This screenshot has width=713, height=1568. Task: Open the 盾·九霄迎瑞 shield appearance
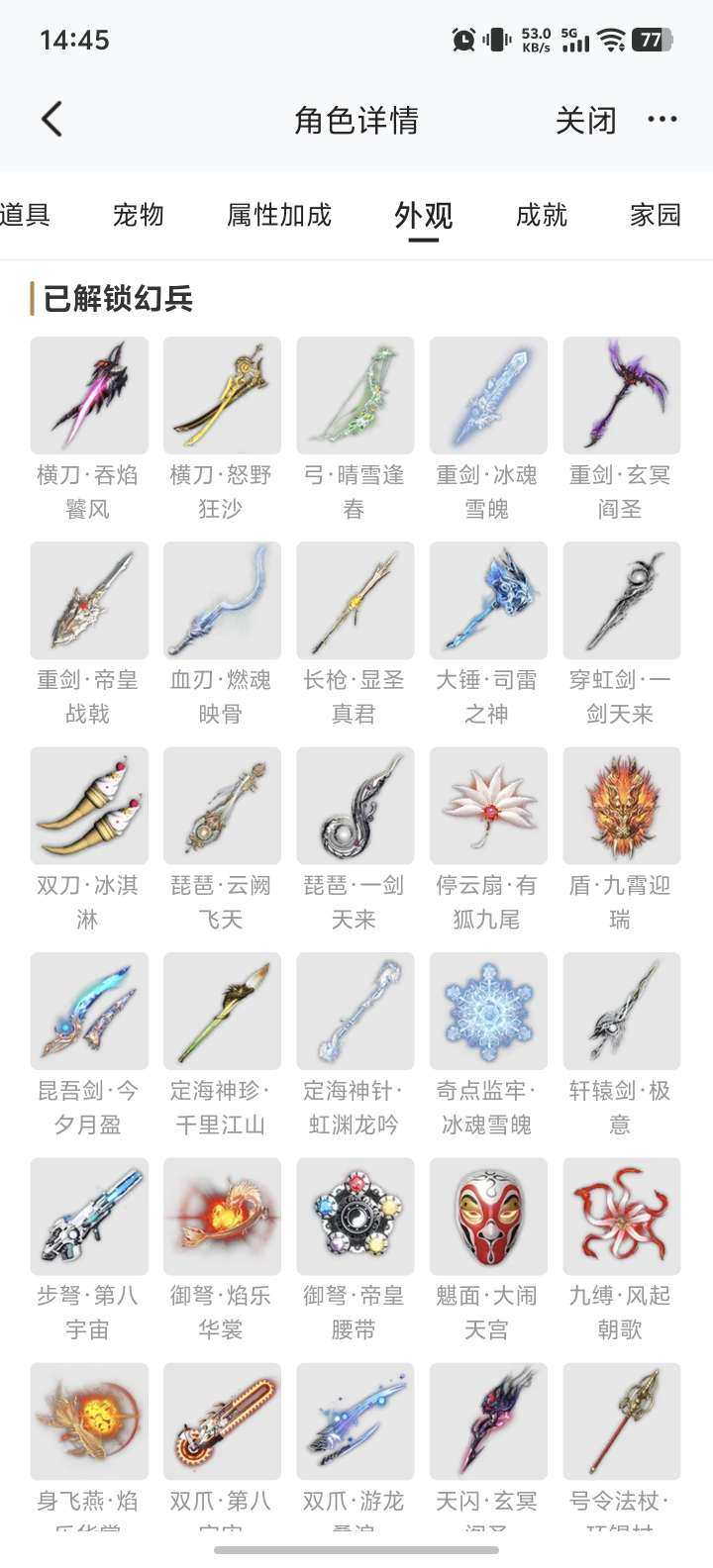[621, 805]
